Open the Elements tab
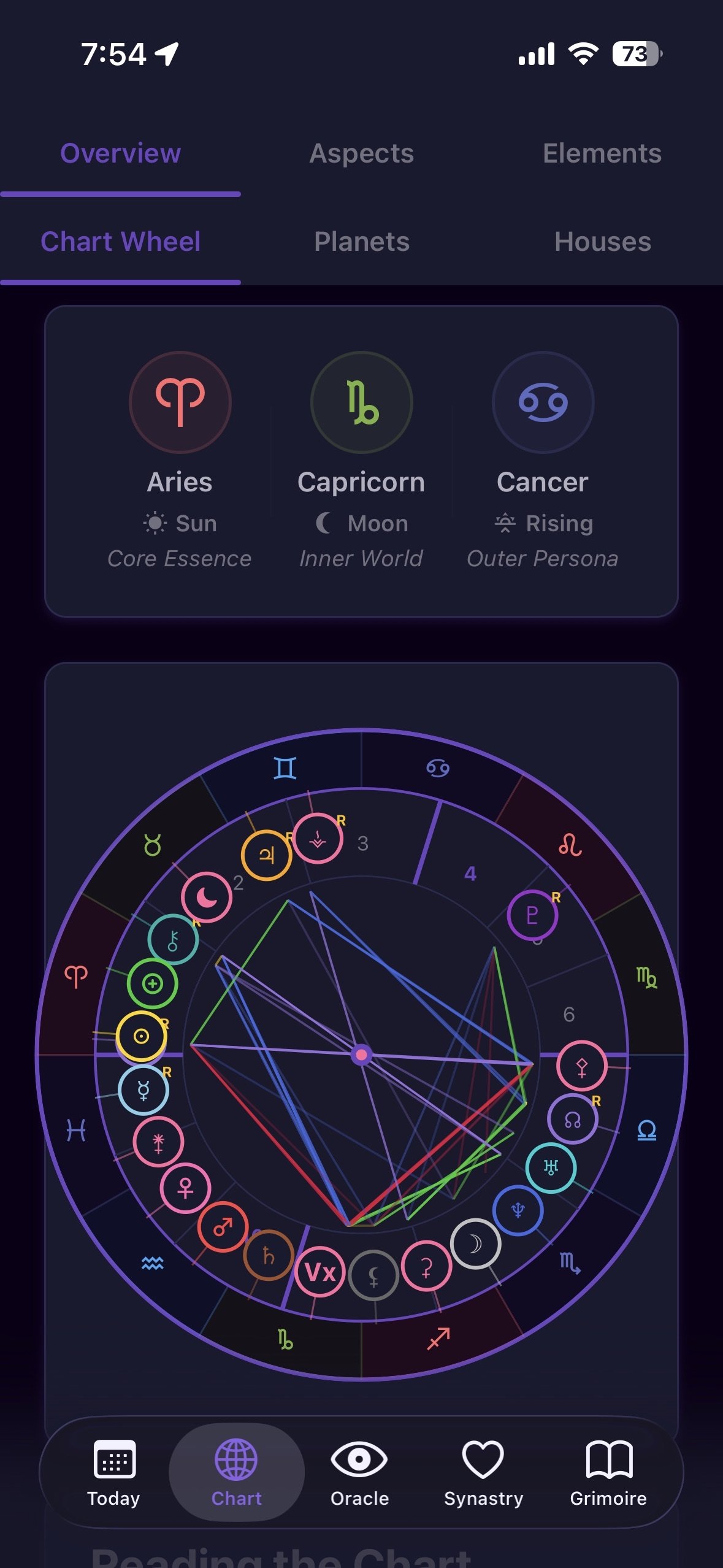723x1568 pixels. tap(602, 153)
